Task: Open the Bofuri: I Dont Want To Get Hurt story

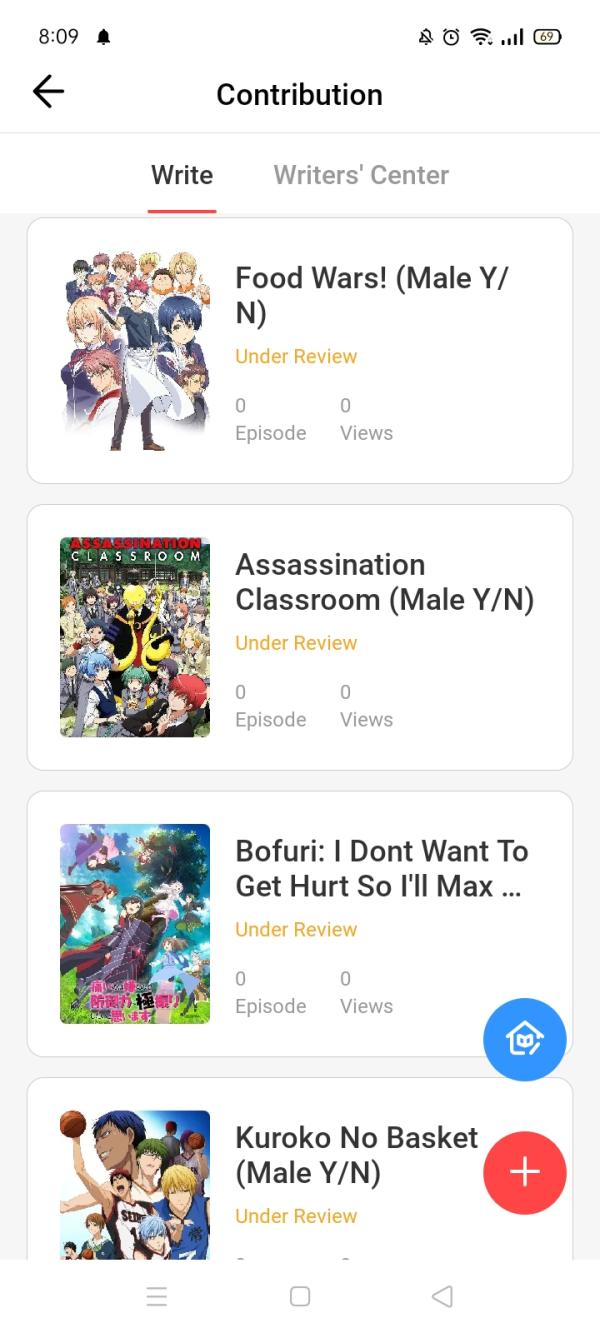Action: click(x=381, y=868)
